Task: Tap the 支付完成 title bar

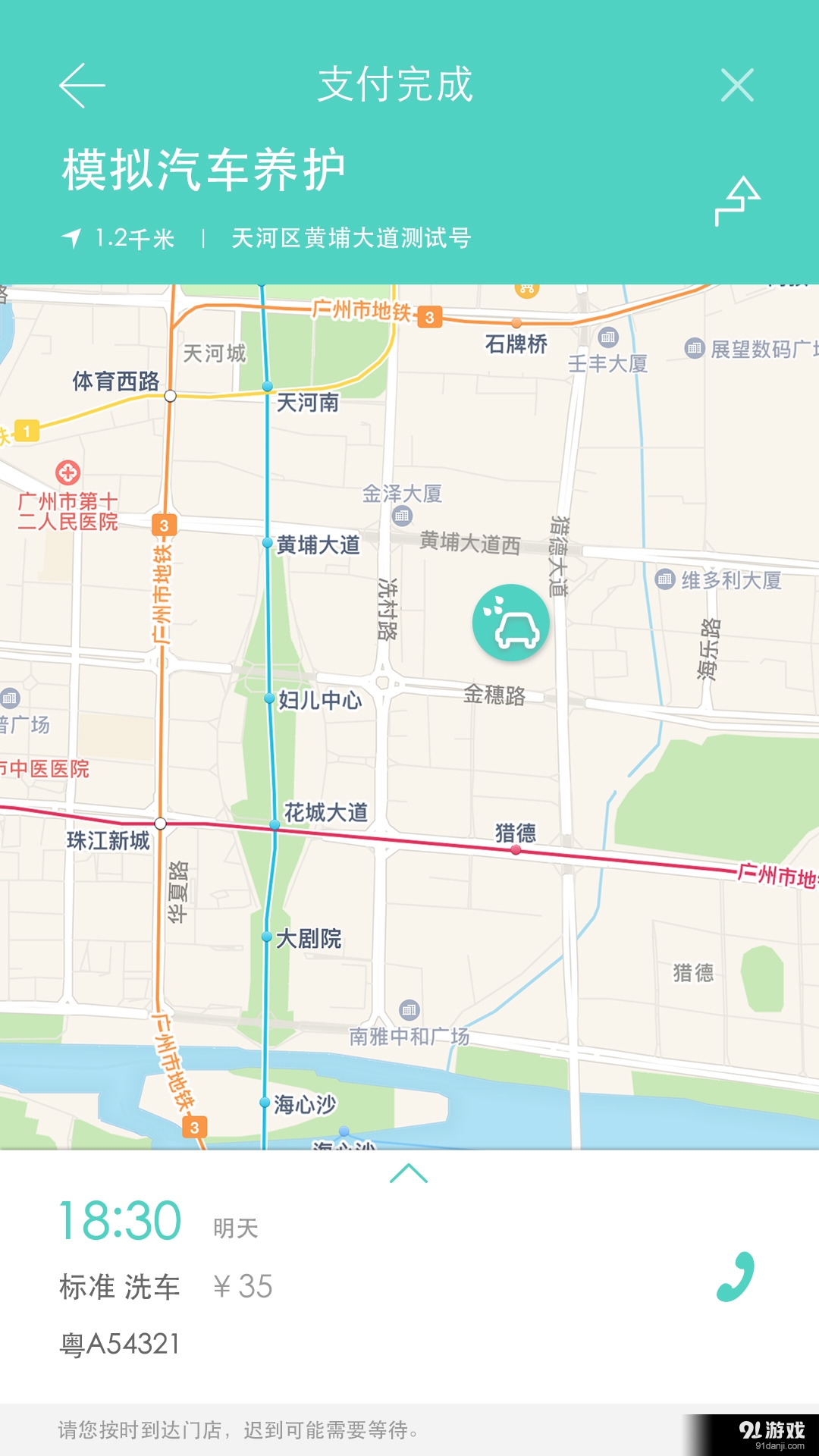Action: coord(395,86)
